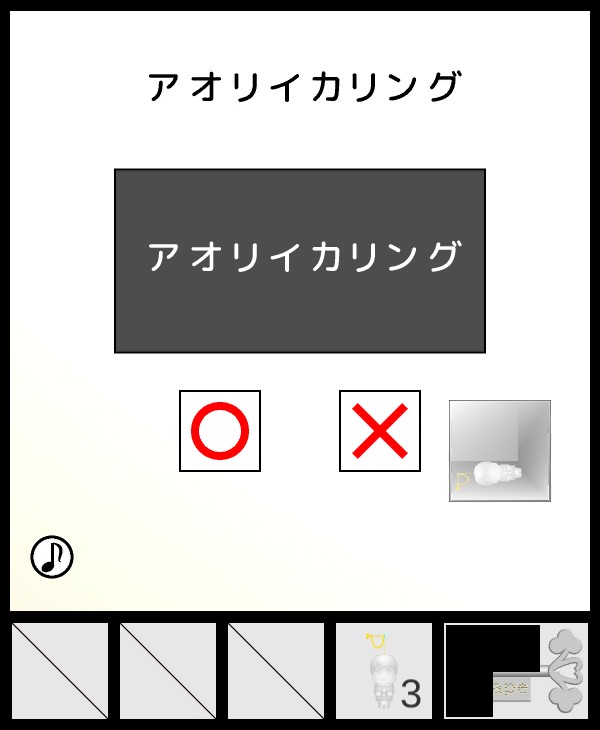Image resolution: width=600 pixels, height=730 pixels.
Task: Toggle the music note sound icon
Action: pos(52,557)
